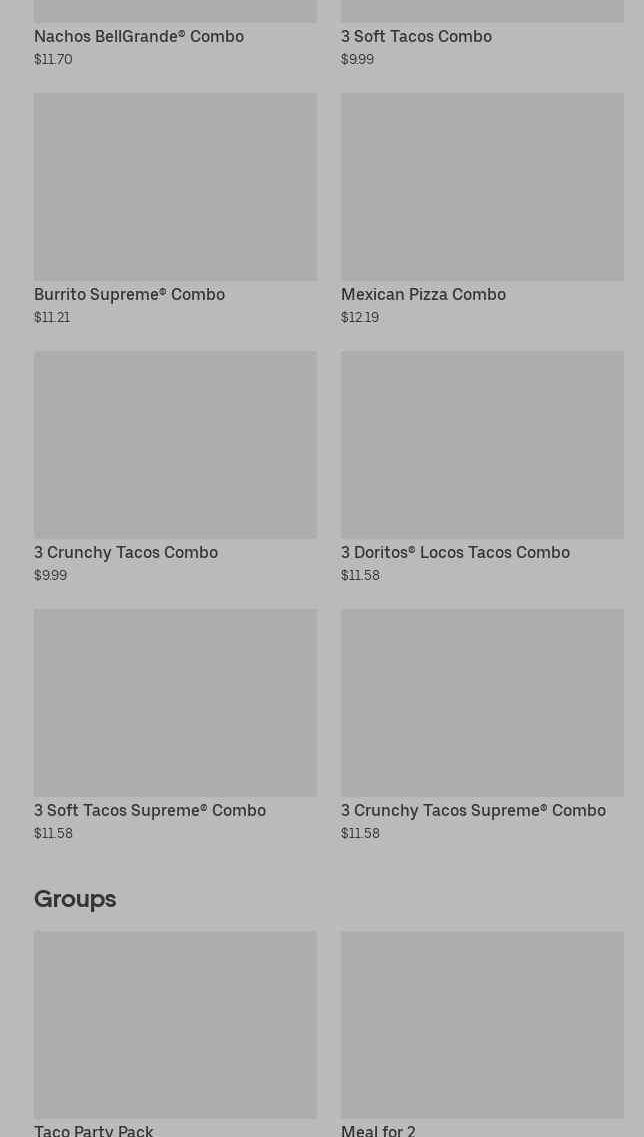Choose the Mexican Pizza Combo
644x1137 pixels.
tap(482, 209)
